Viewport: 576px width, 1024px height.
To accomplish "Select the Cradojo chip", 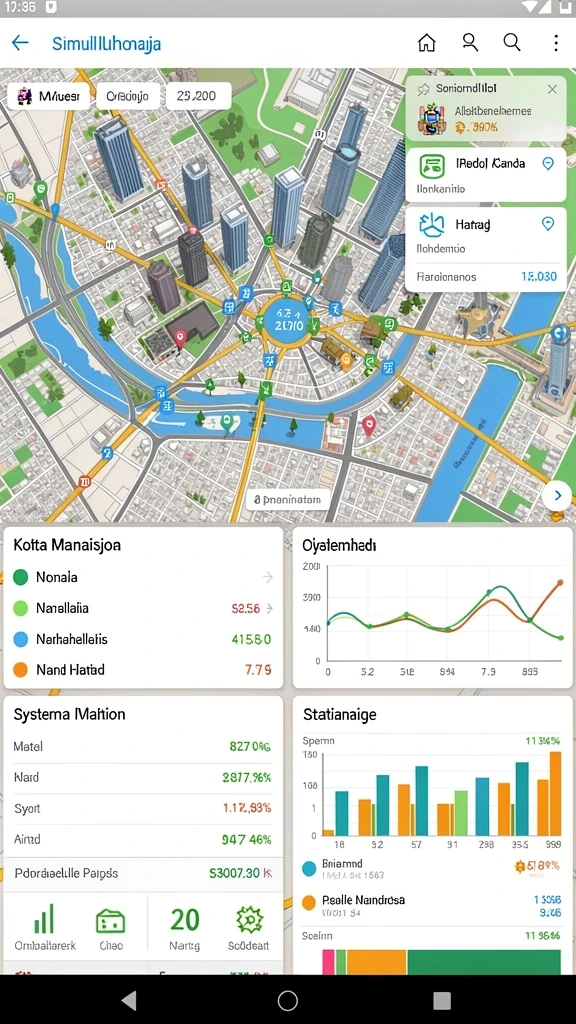I will (127, 96).
